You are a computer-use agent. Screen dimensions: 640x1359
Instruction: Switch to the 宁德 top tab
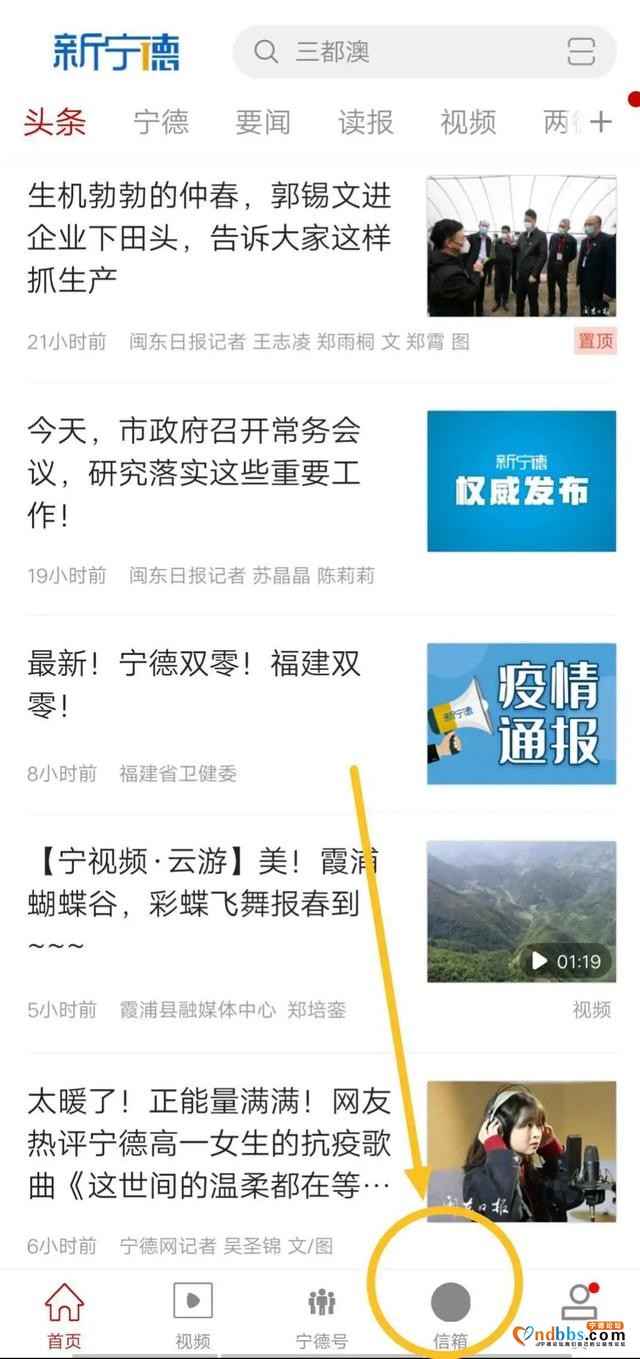(x=161, y=122)
